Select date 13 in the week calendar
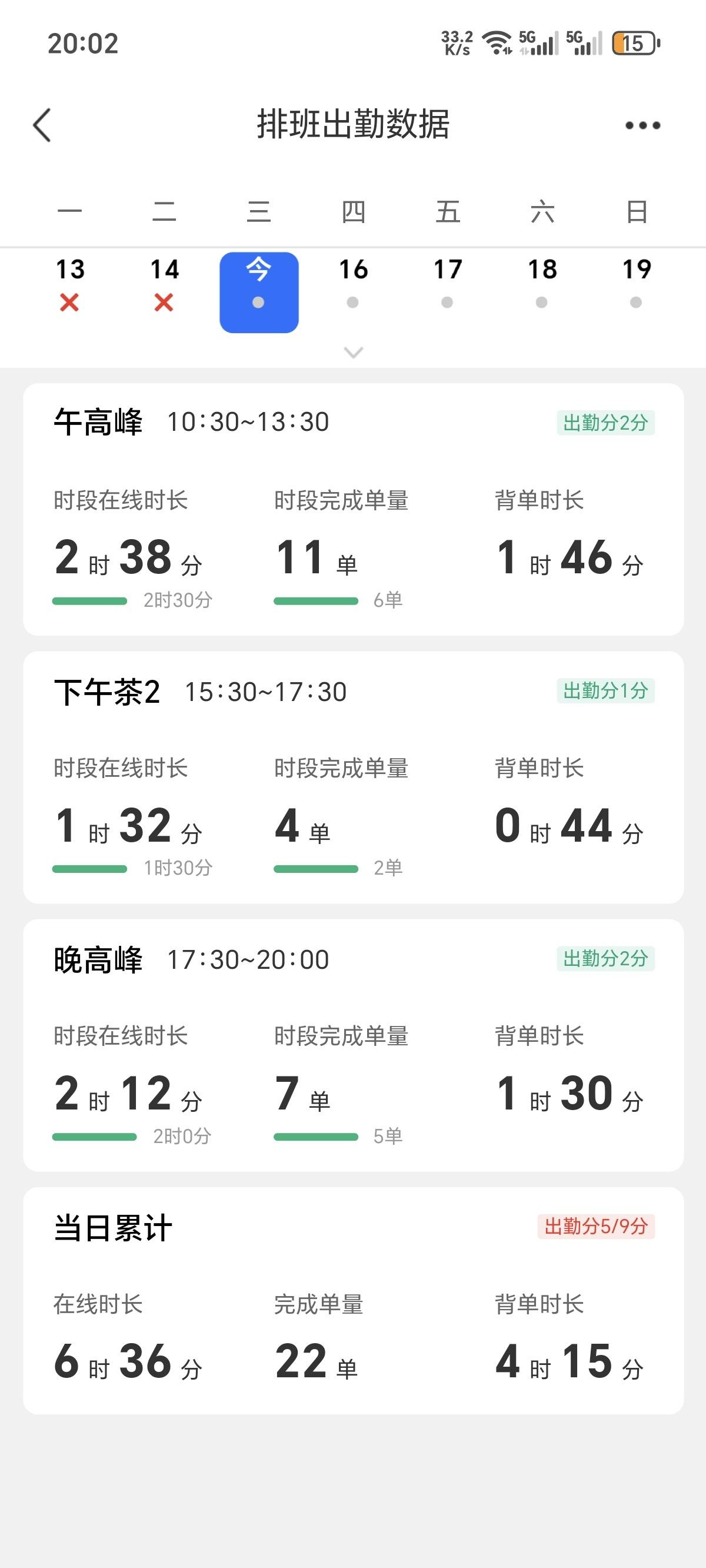 [x=70, y=284]
